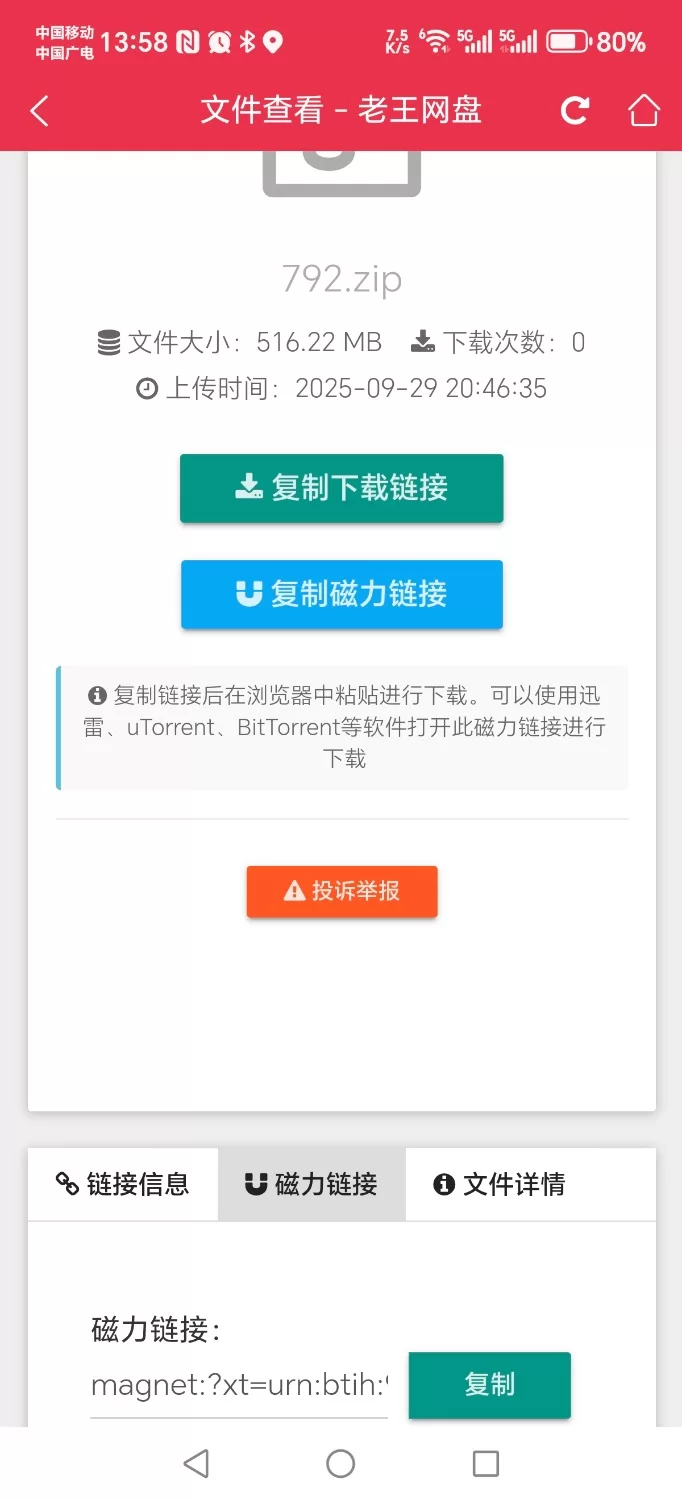Focus the magnet link text field
Screen dimensions: 682x1500
pos(239,1385)
